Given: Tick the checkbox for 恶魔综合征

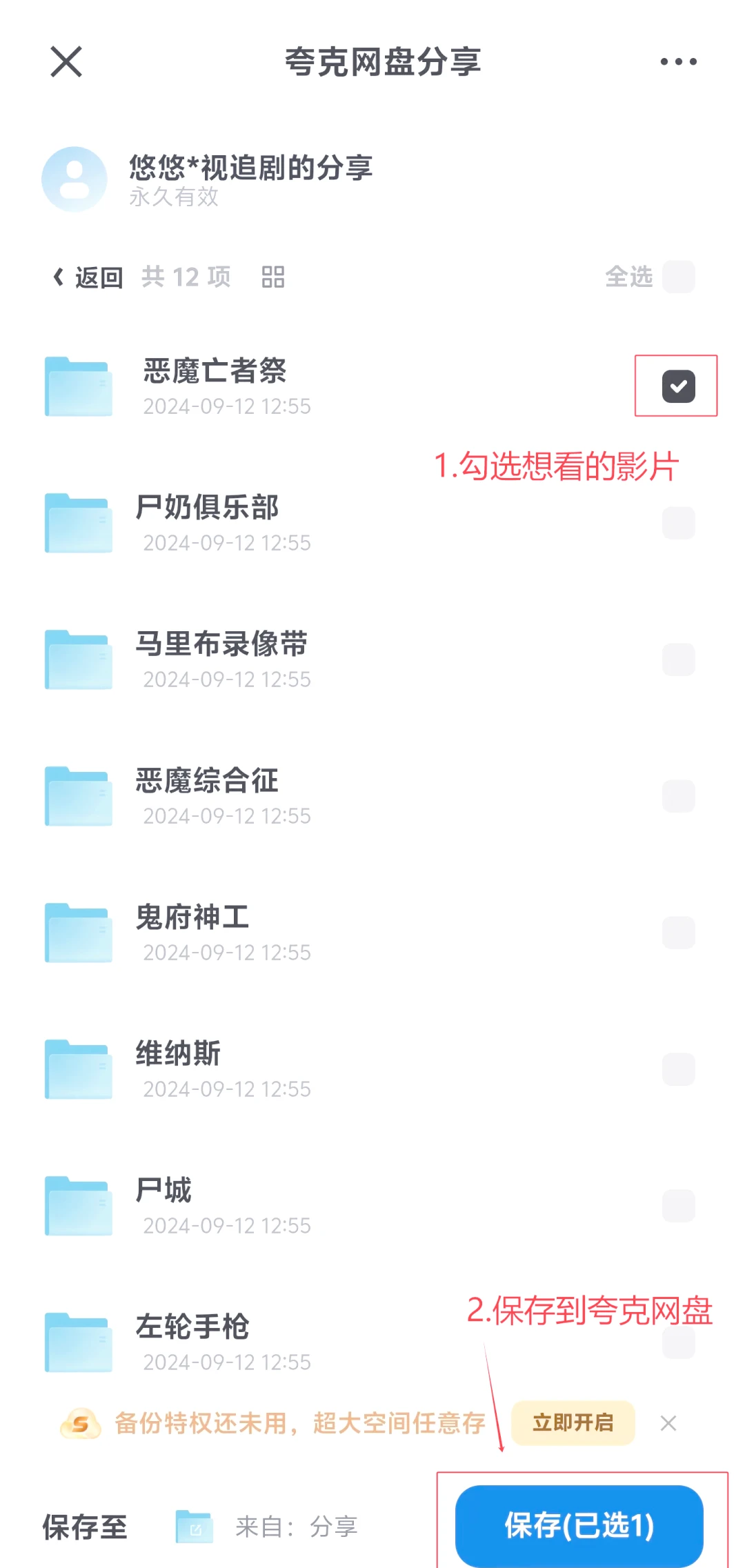Looking at the screenshot, I should [x=679, y=796].
